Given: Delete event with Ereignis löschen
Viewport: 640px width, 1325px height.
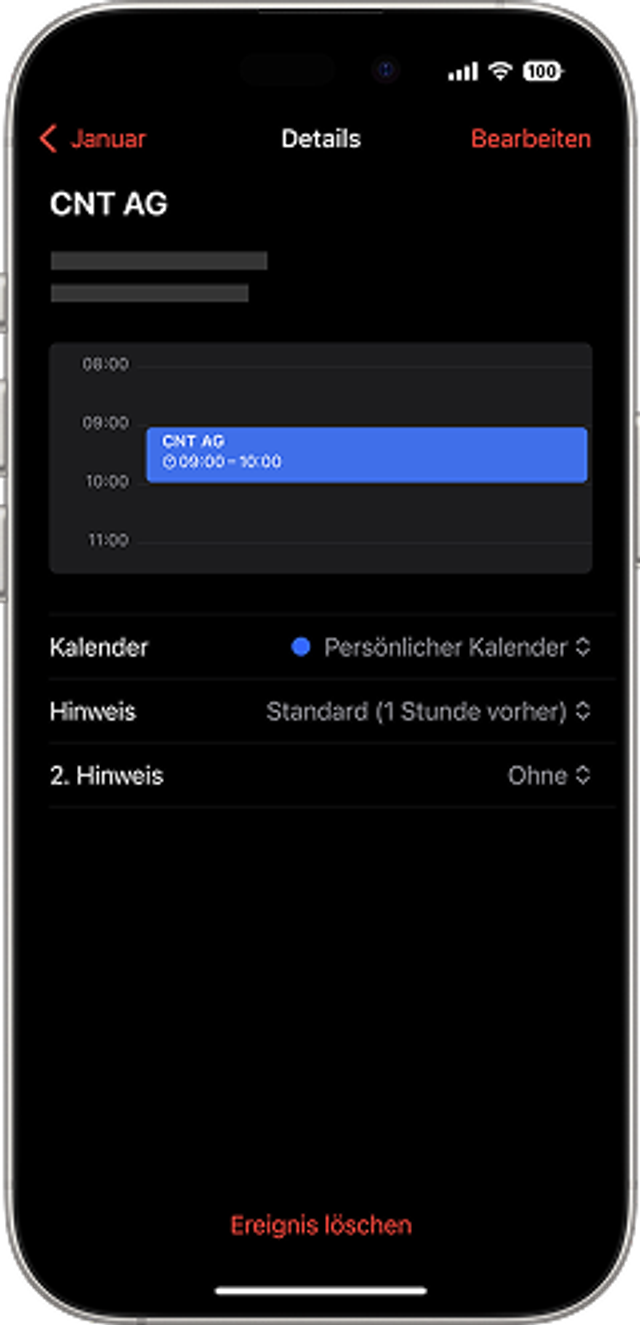Looking at the screenshot, I should point(321,1225).
